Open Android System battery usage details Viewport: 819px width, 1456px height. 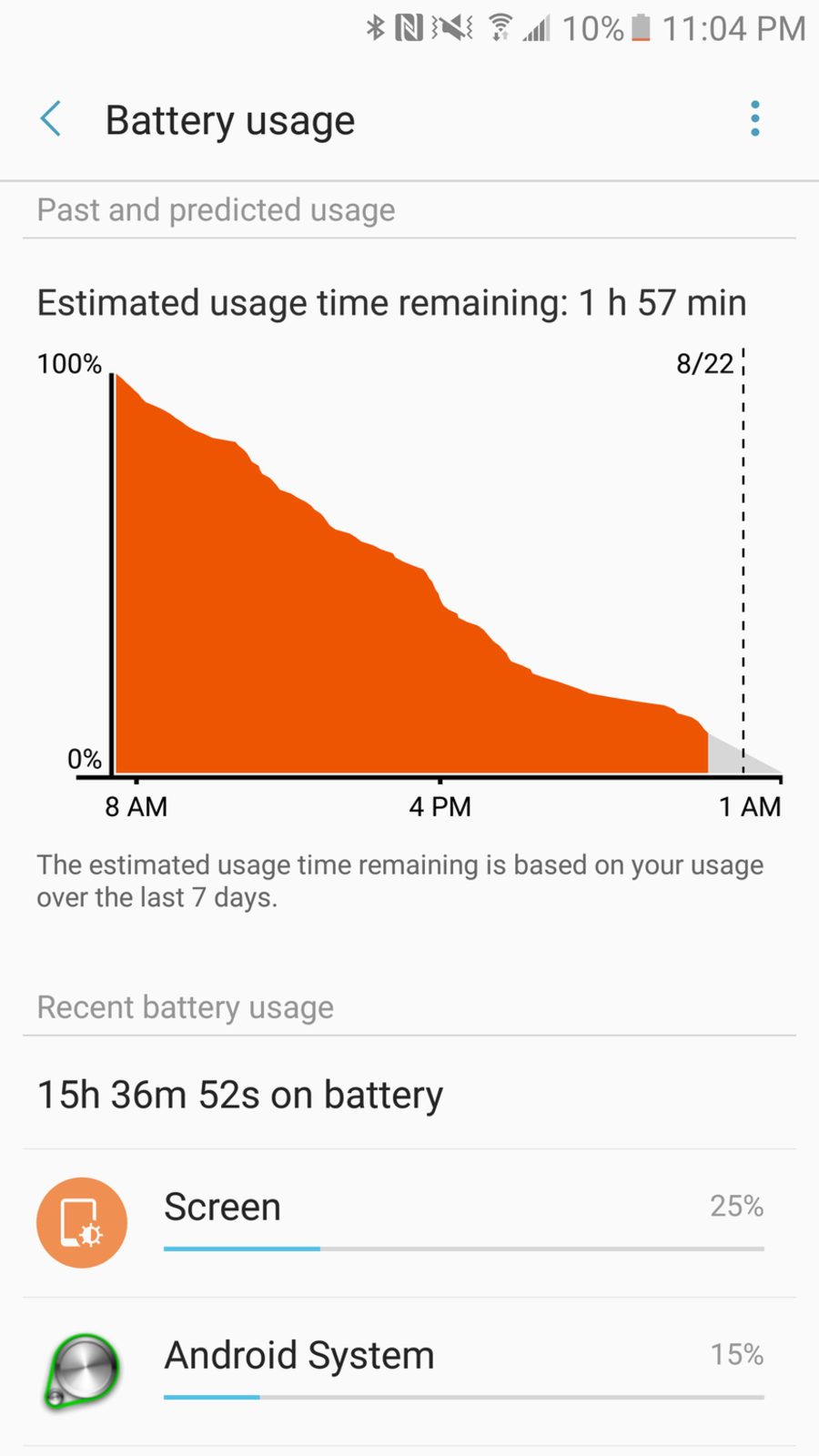tap(409, 1370)
